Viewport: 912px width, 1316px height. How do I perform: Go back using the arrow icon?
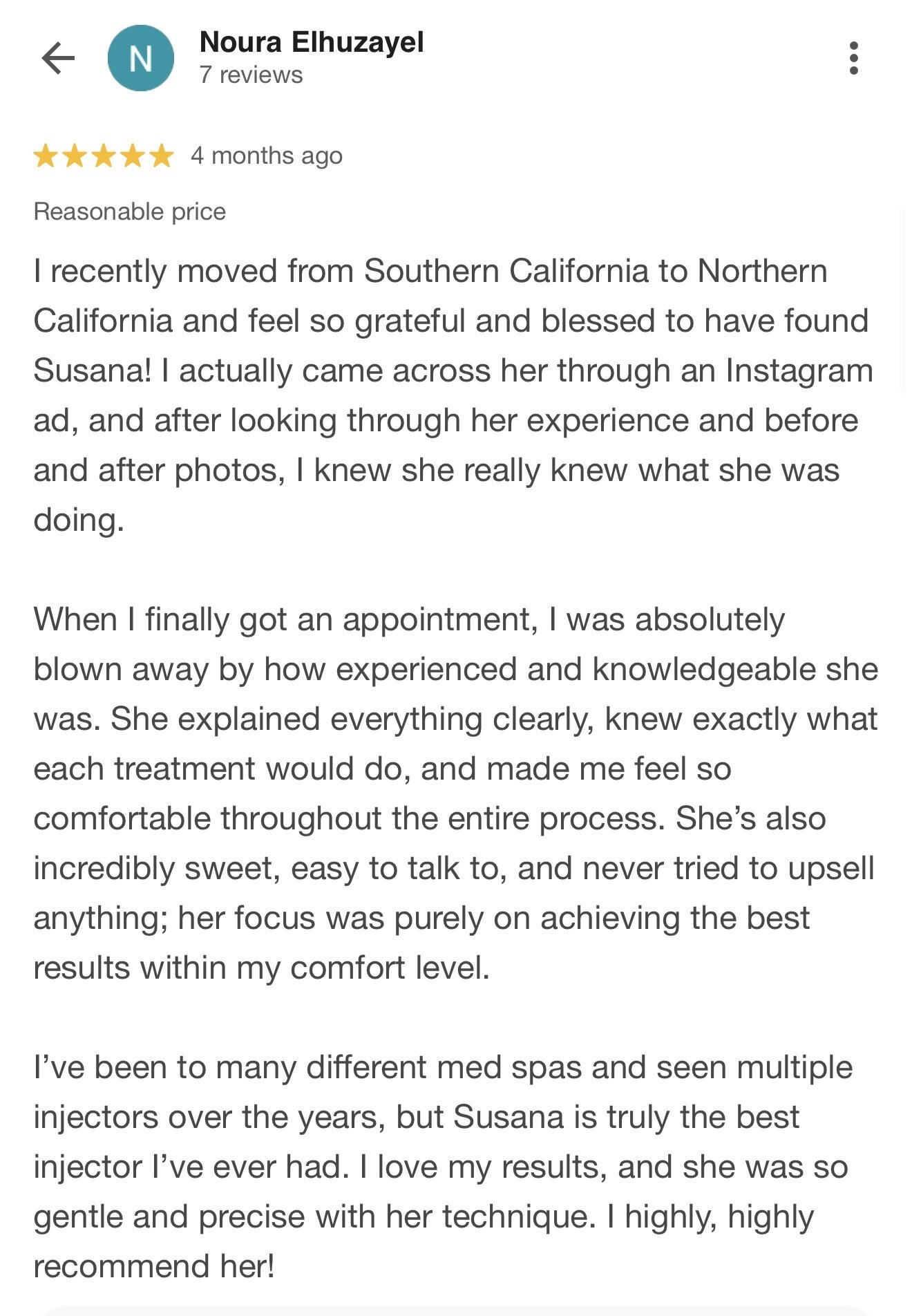[58, 58]
